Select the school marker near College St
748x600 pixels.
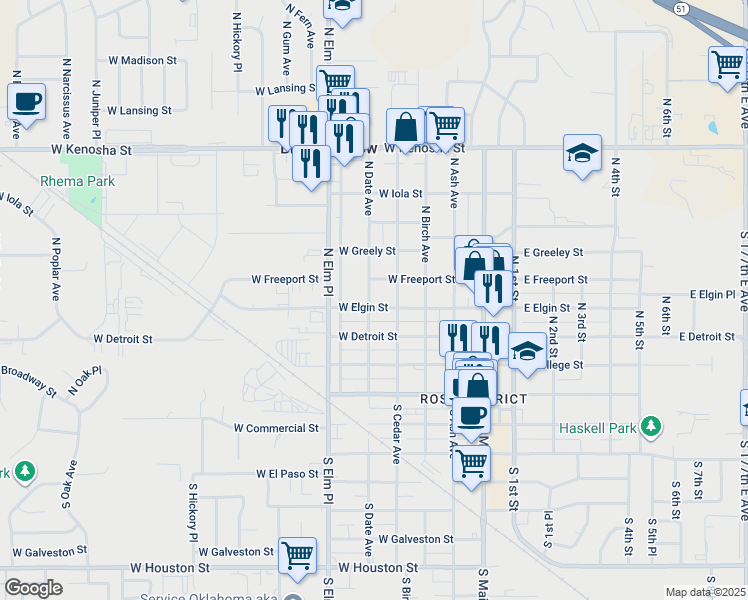(x=527, y=351)
